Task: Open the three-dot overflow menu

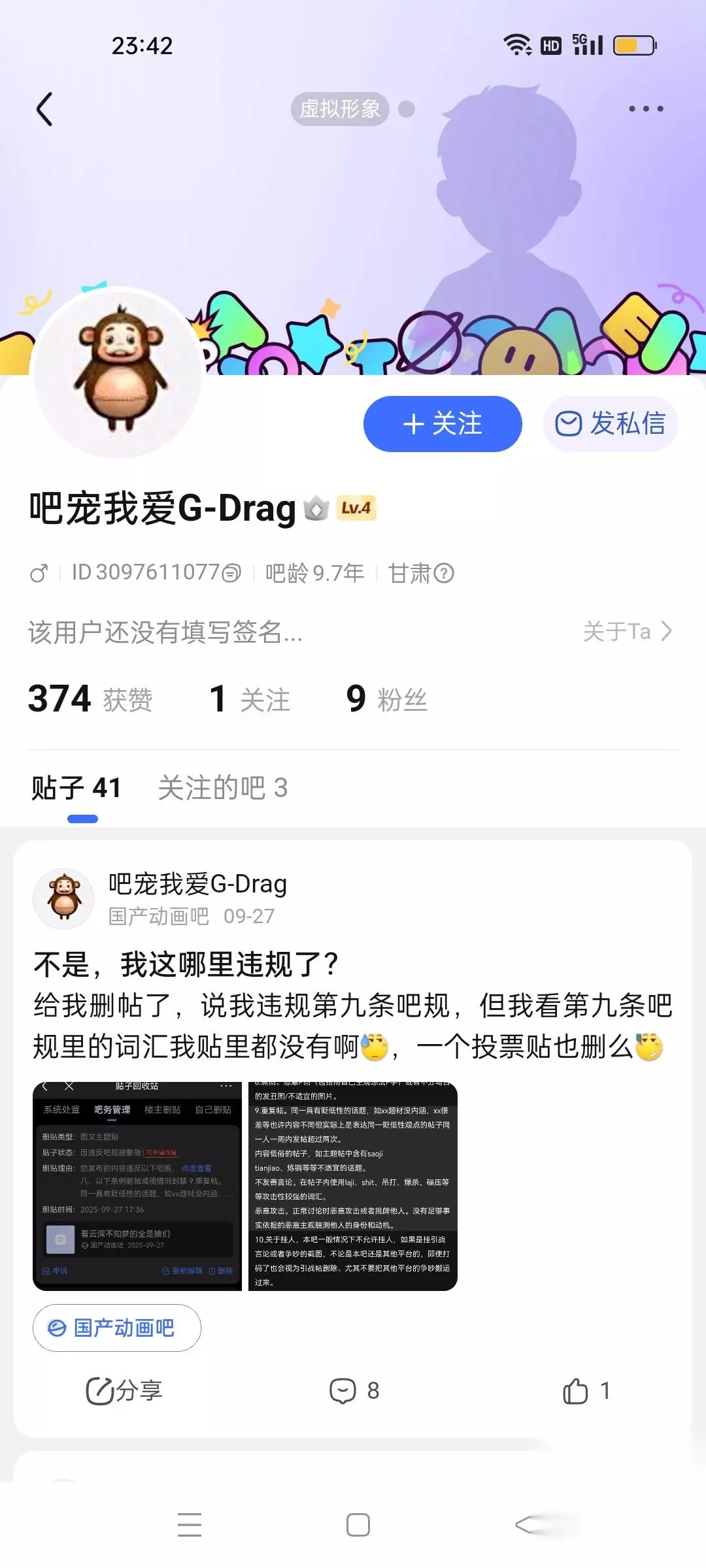Action: pos(646,109)
